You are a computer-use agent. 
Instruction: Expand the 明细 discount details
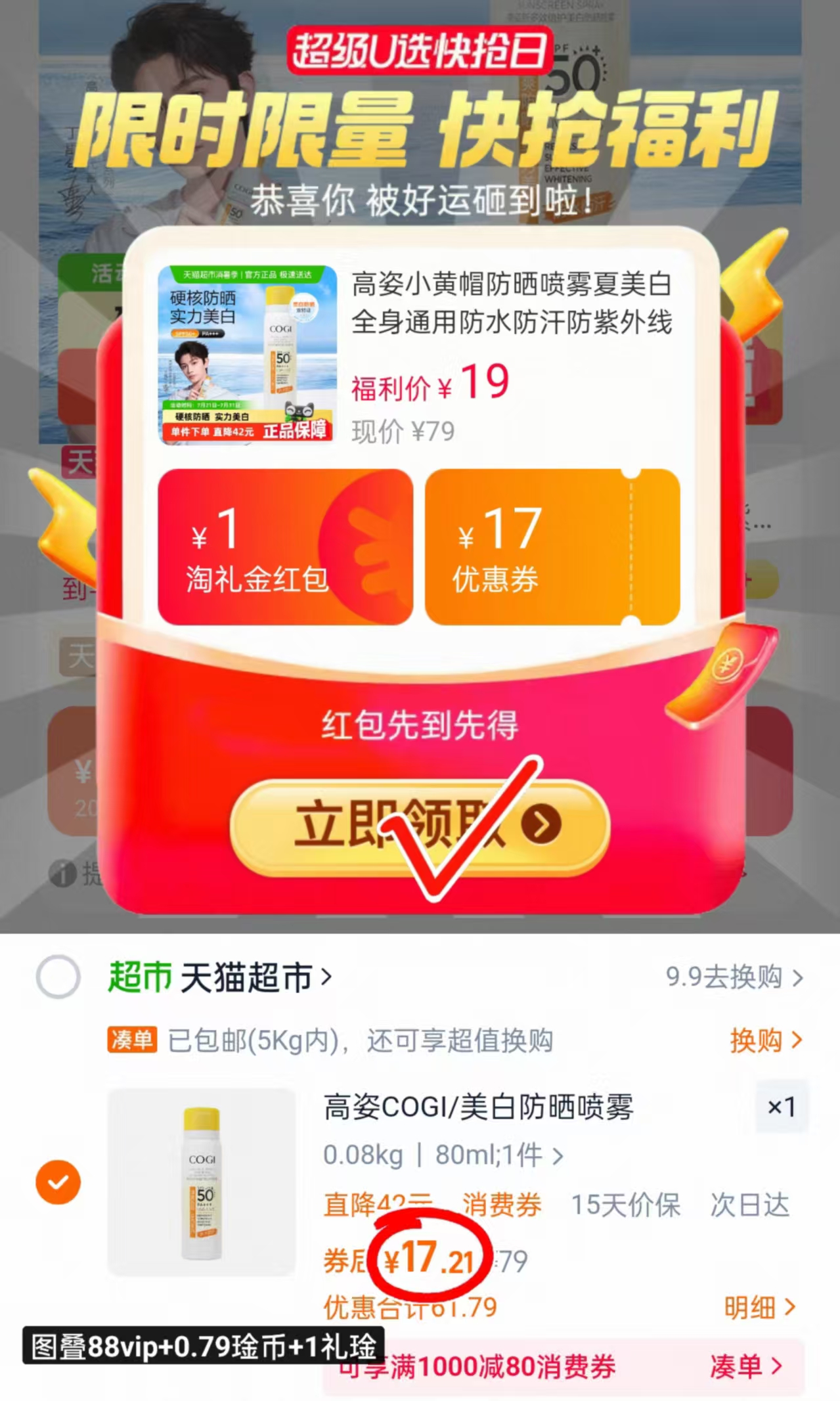pyautogui.click(x=759, y=1307)
